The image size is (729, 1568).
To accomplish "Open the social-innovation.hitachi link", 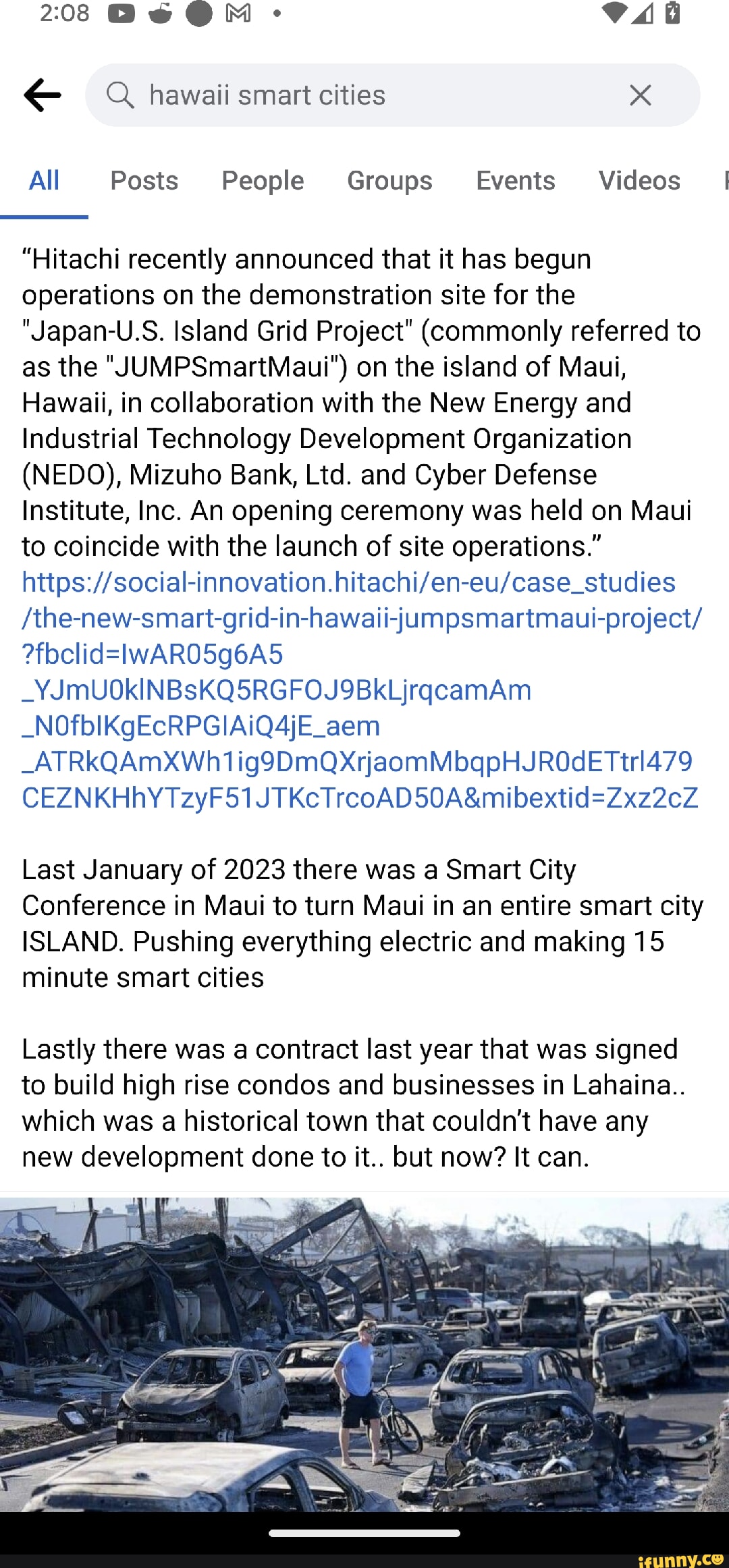I will (x=348, y=690).
